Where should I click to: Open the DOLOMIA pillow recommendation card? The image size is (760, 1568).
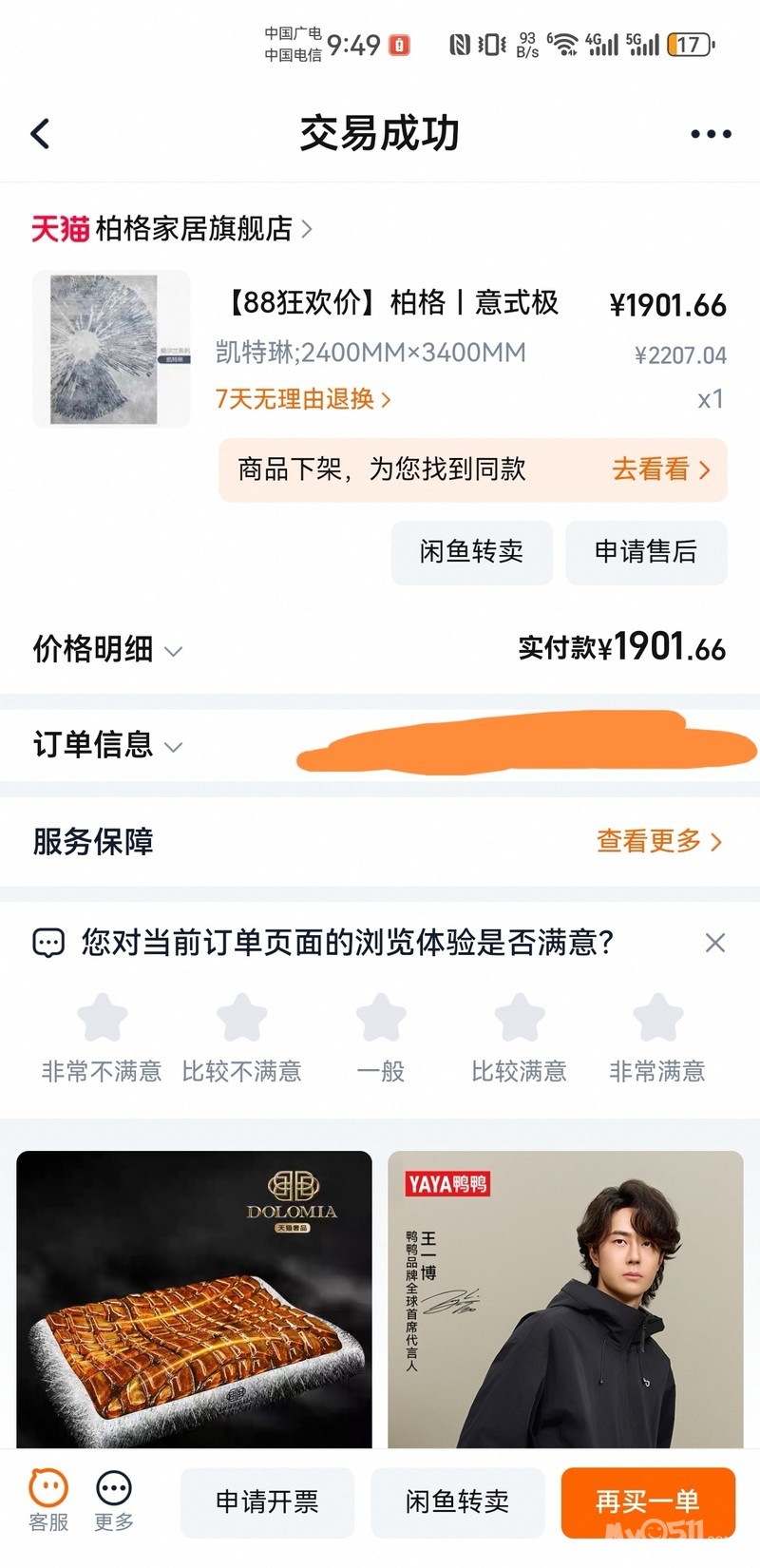[x=194, y=1298]
